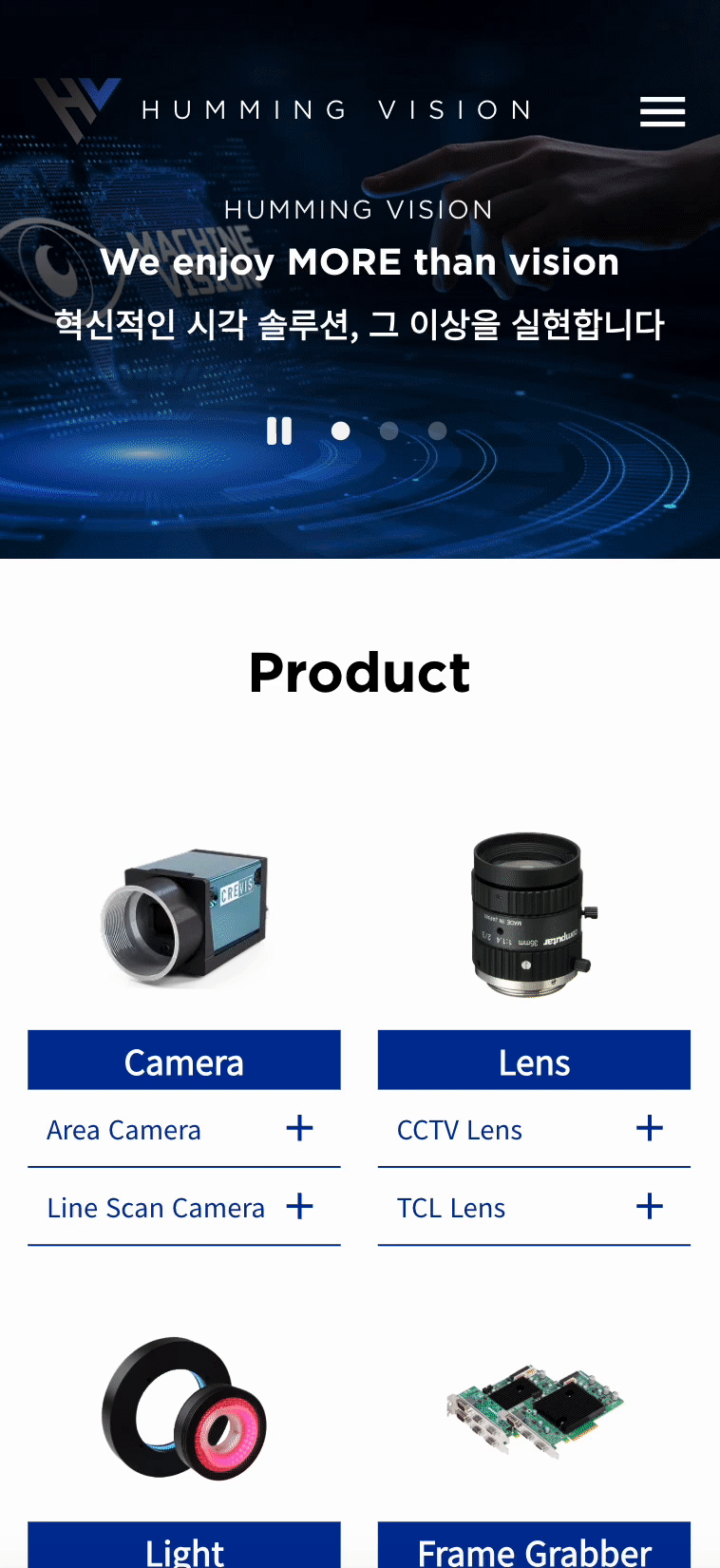Open the Camera product category
The width and height of the screenshot is (720, 1568).
(x=183, y=1061)
